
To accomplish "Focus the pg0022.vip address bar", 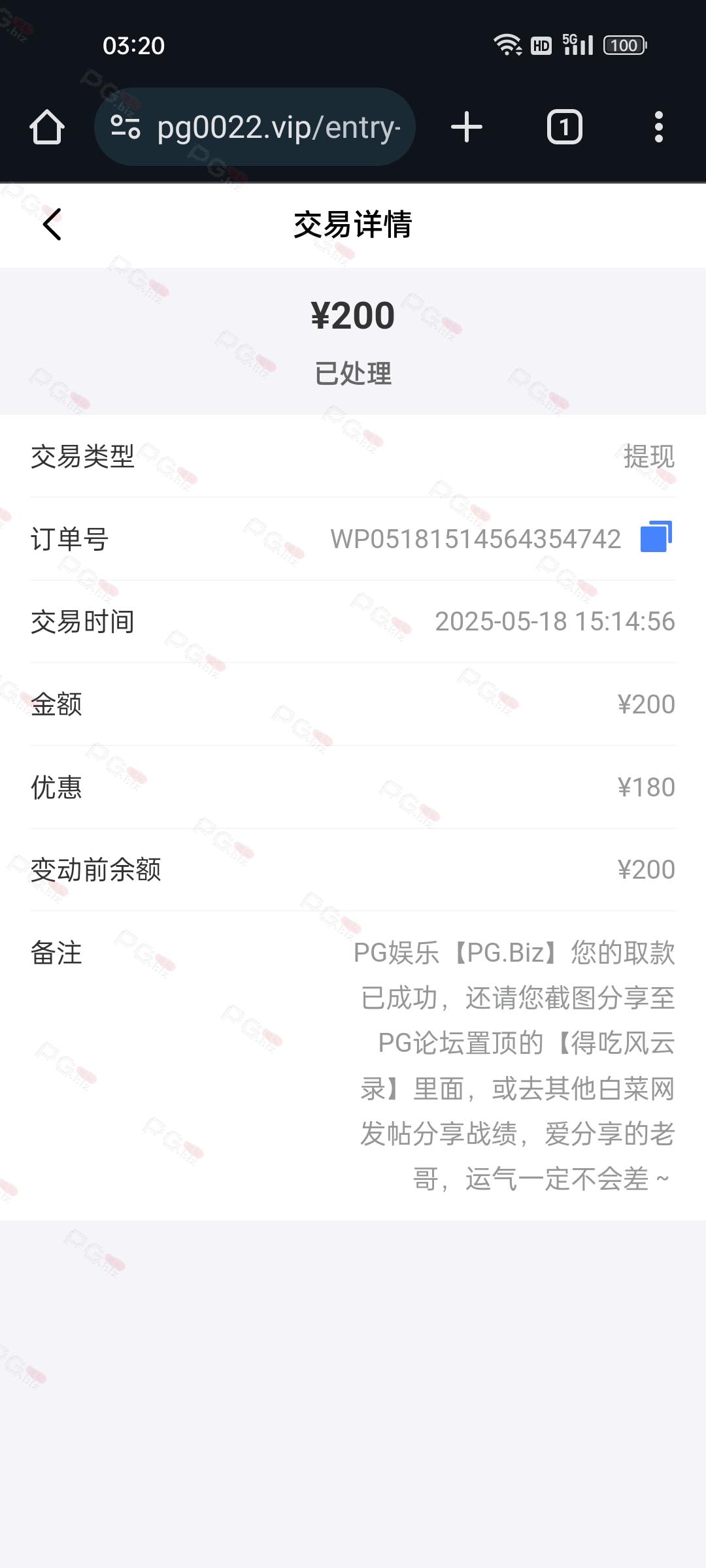I will pos(255,127).
